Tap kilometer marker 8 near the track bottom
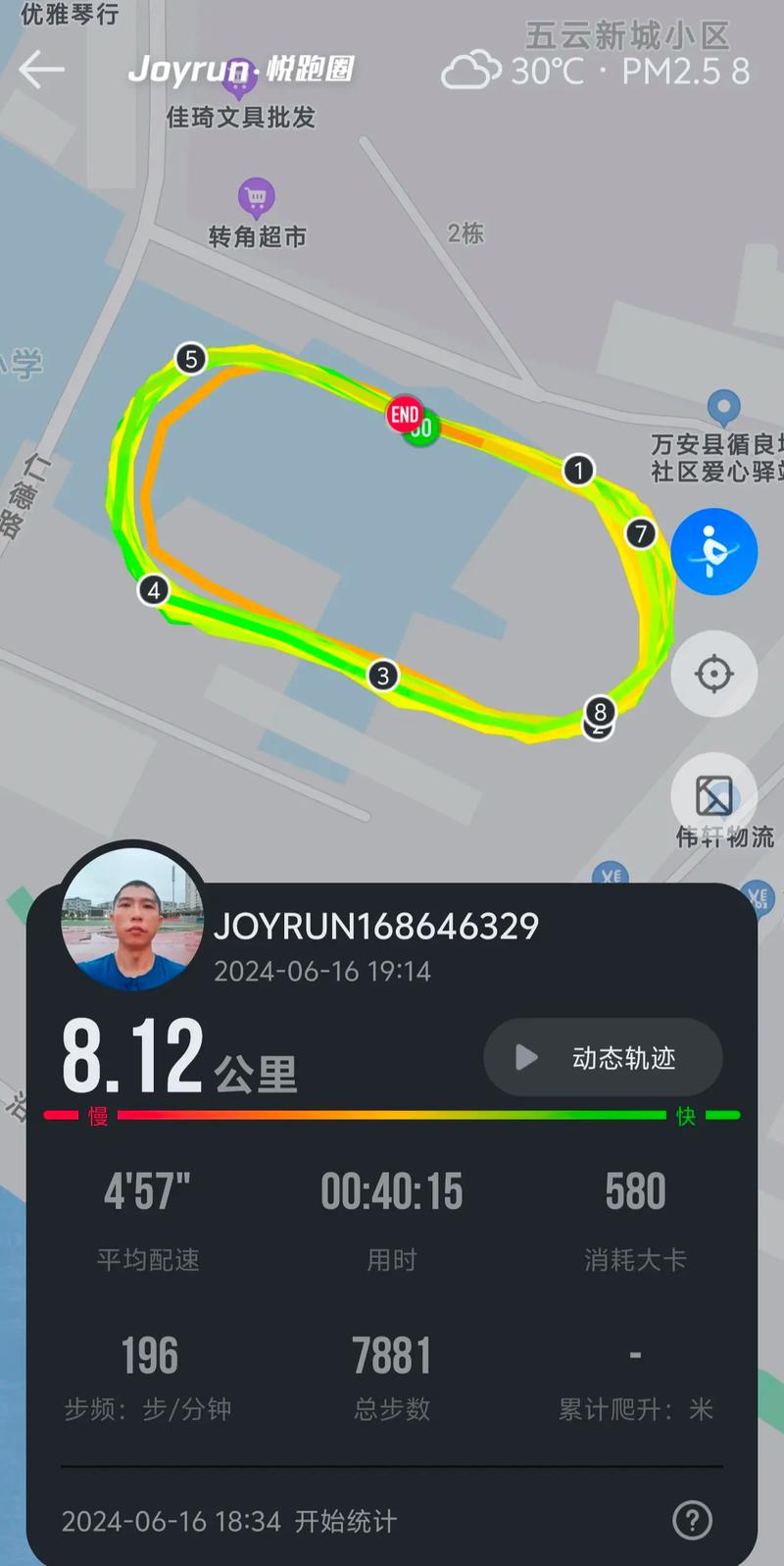 click(599, 708)
